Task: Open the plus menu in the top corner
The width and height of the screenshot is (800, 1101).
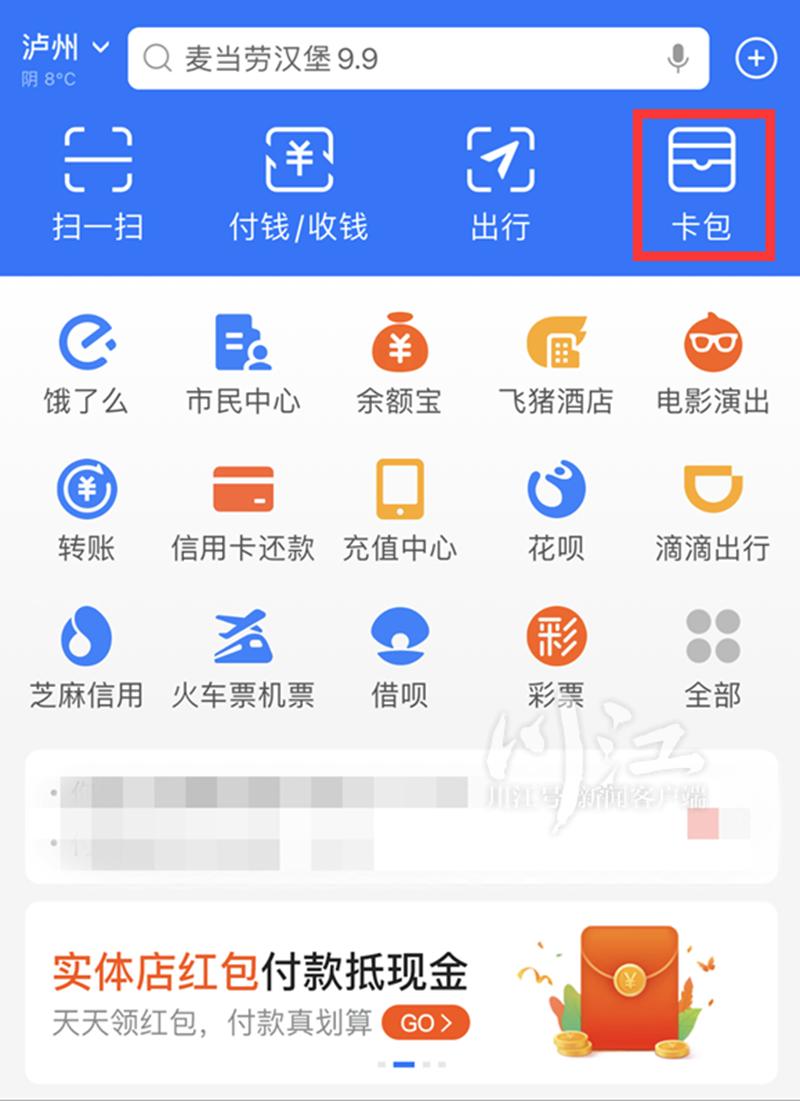Action: tap(756, 58)
